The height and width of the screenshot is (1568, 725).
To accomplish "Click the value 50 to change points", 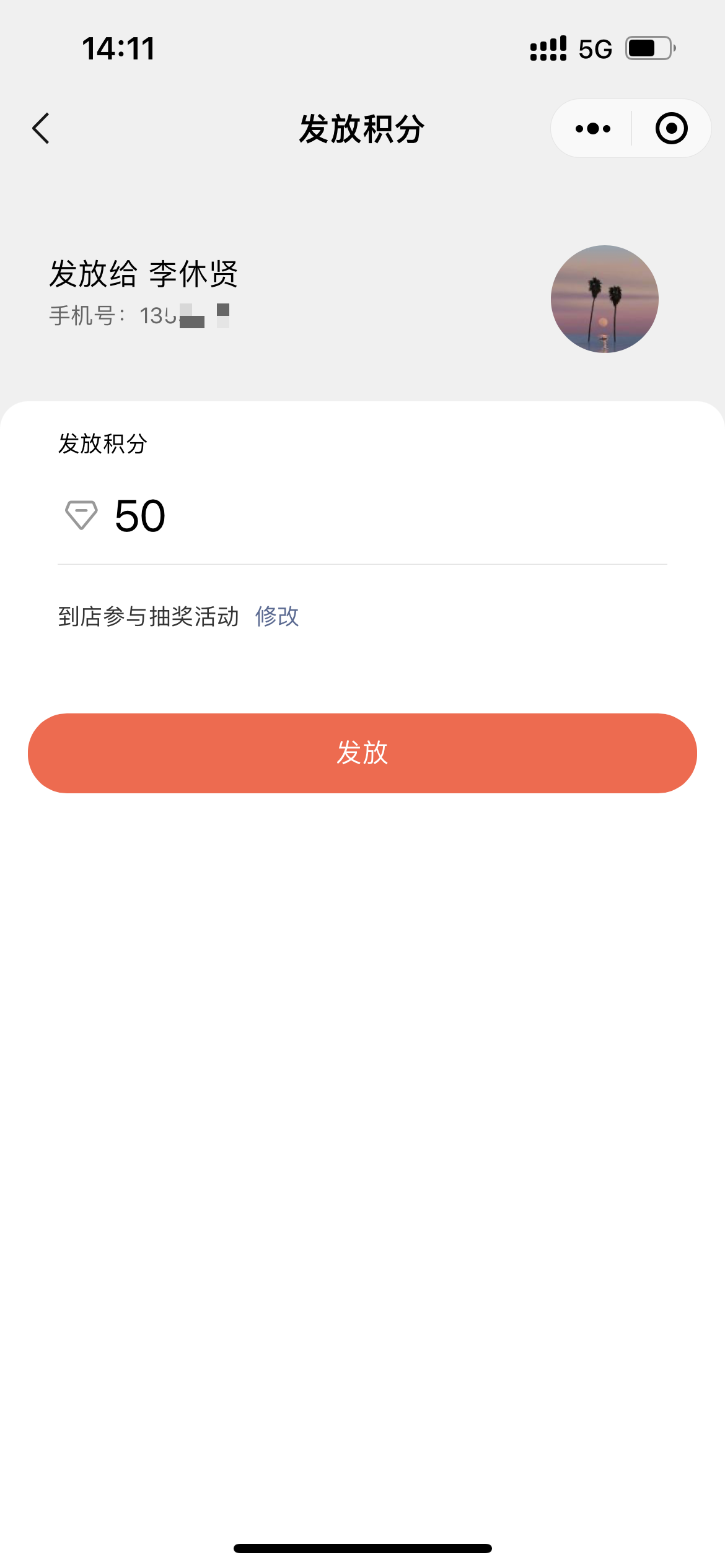I will [x=139, y=515].
